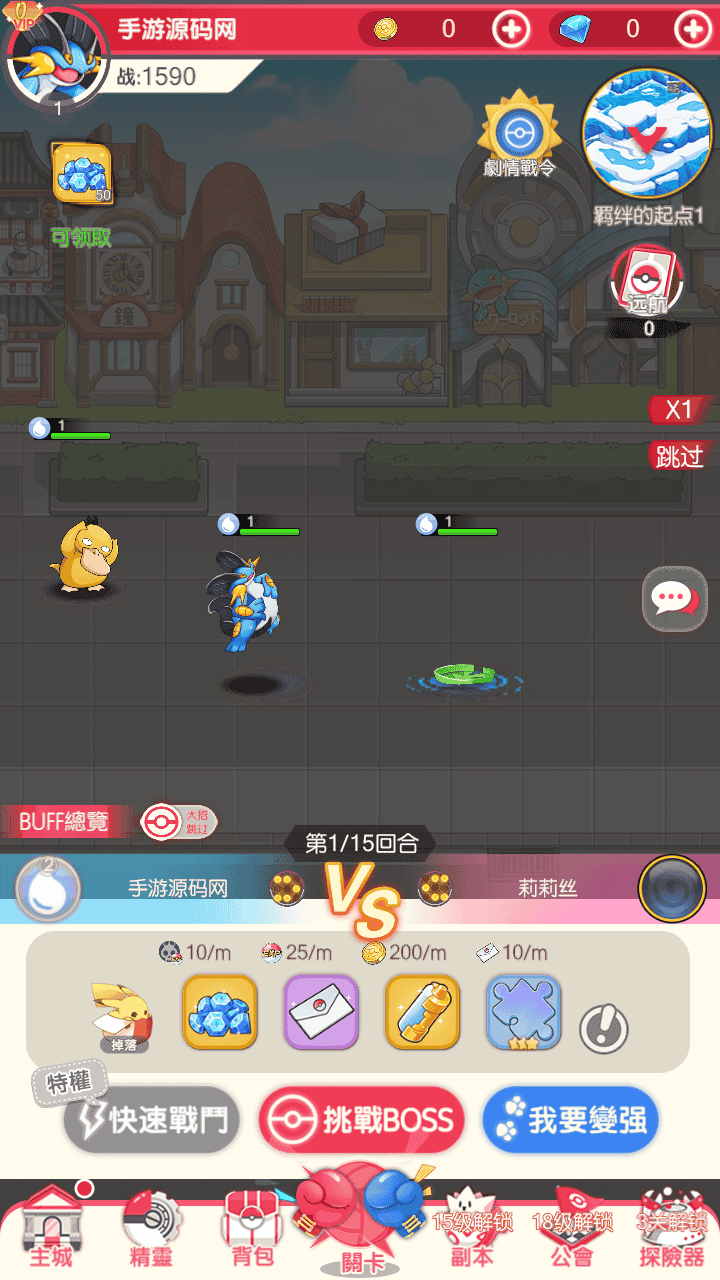
Task: View drop info via exclamation icon
Action: (604, 1028)
